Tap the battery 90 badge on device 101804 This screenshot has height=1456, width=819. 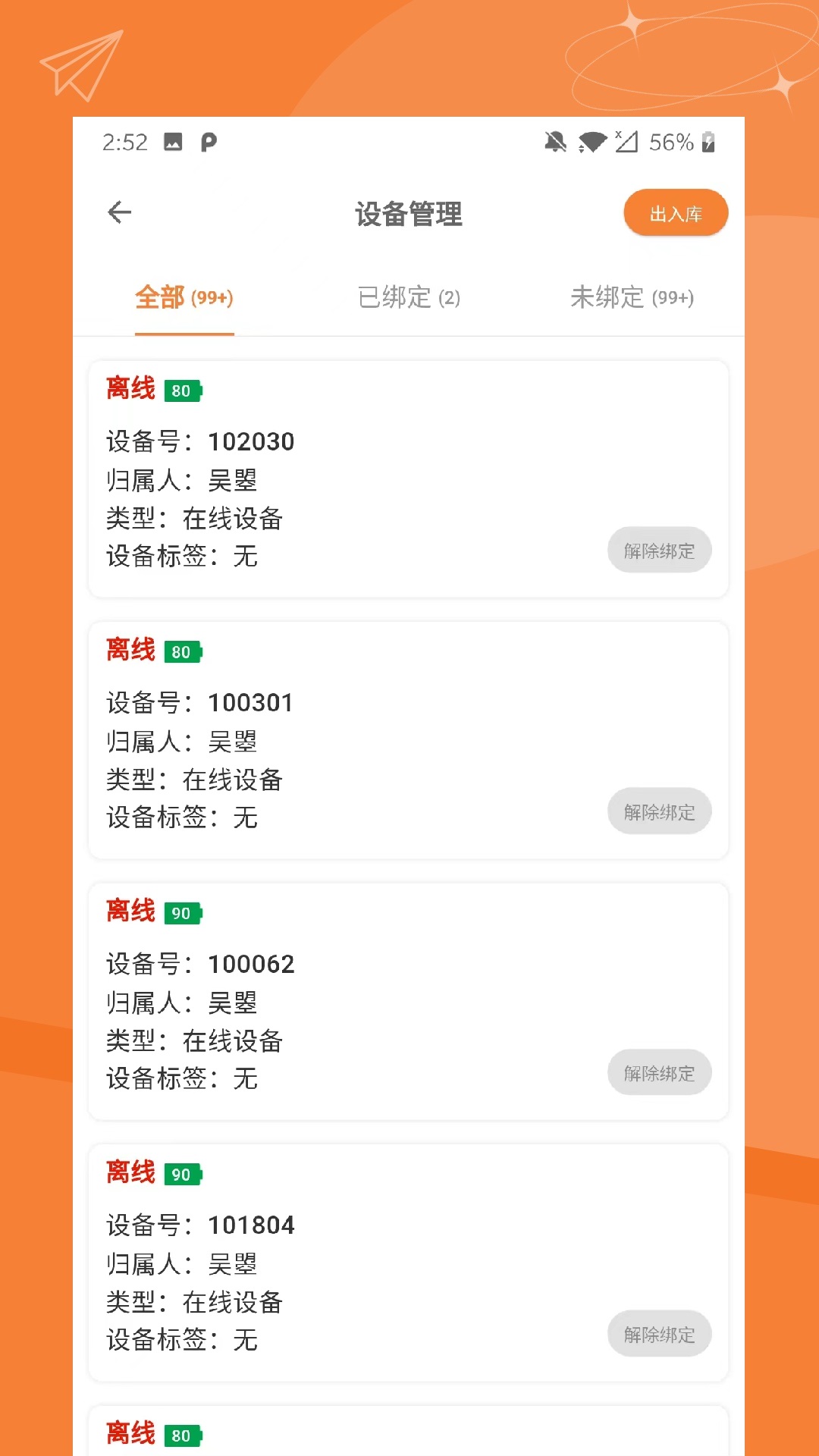184,1173
